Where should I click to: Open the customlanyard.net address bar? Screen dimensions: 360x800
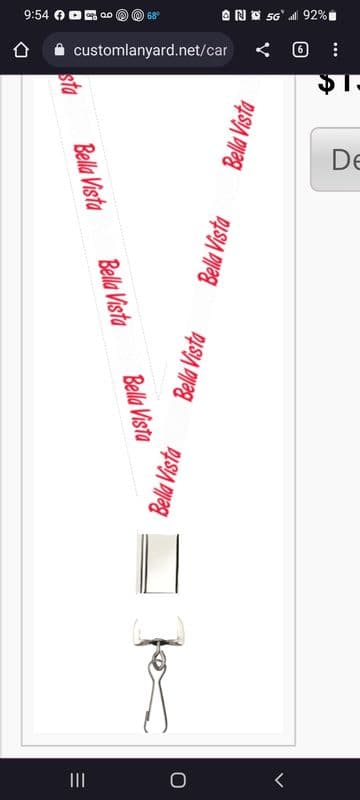[138, 50]
